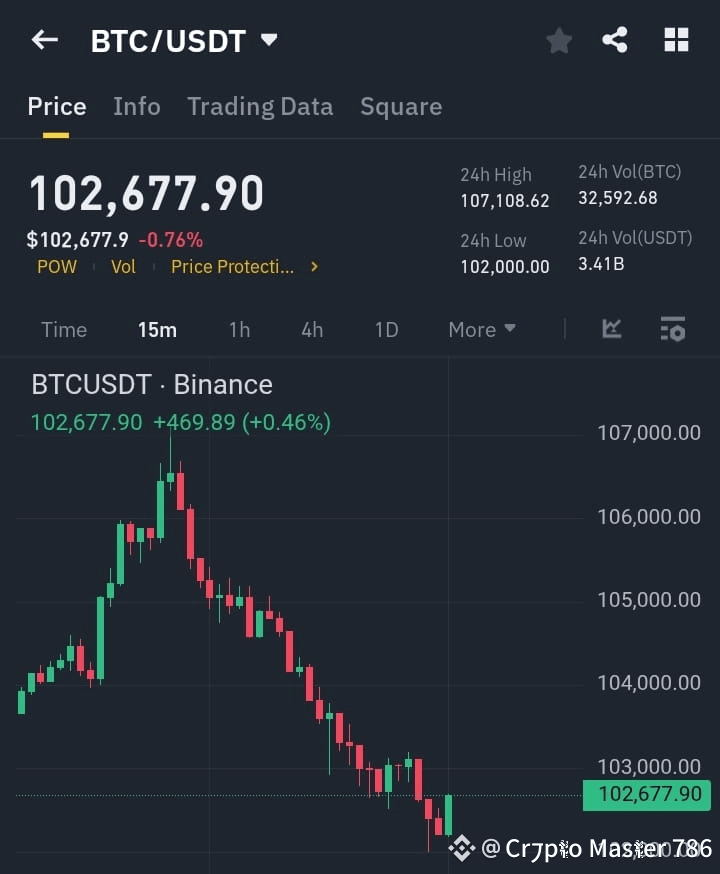720x874 pixels.
Task: Open the apps grid icon
Action: point(676,40)
